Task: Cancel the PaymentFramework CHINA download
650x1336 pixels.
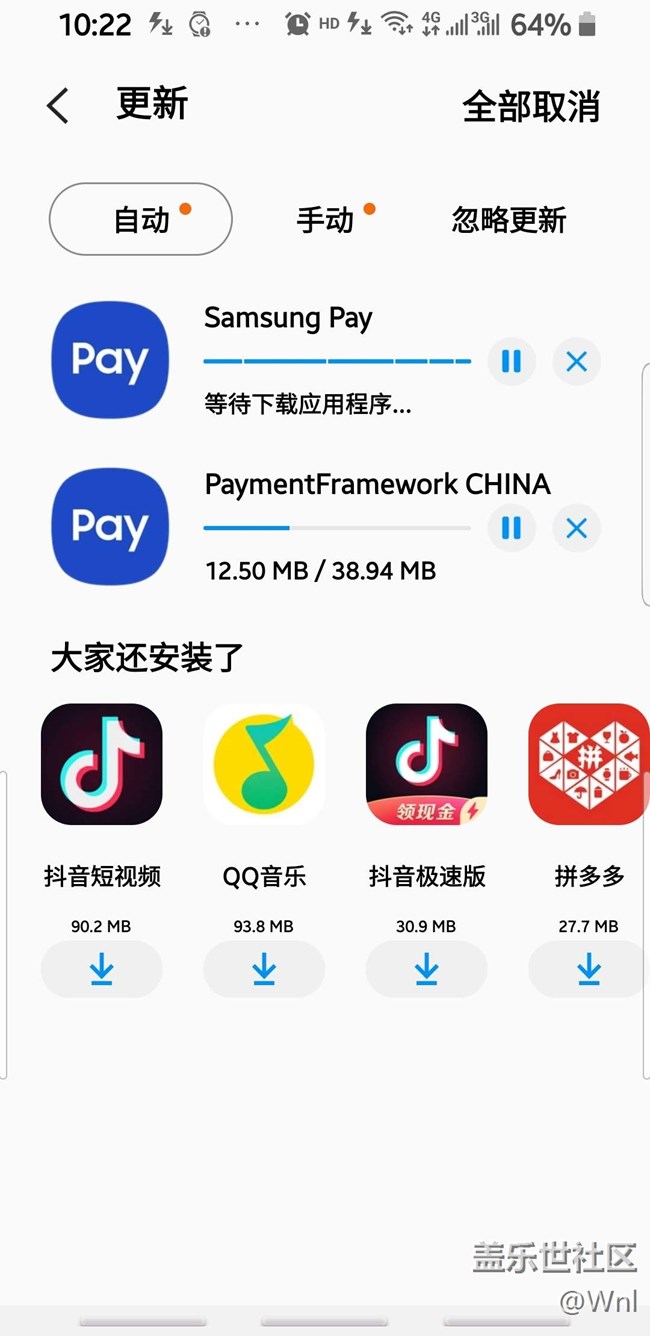Action: tap(577, 527)
